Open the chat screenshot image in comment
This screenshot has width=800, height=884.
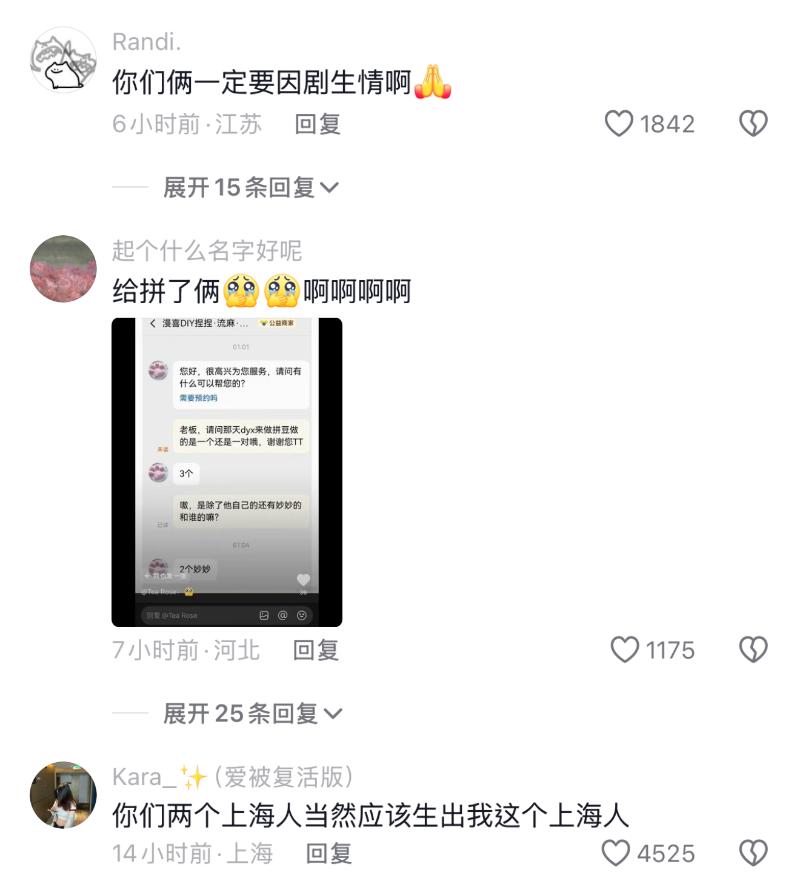227,472
